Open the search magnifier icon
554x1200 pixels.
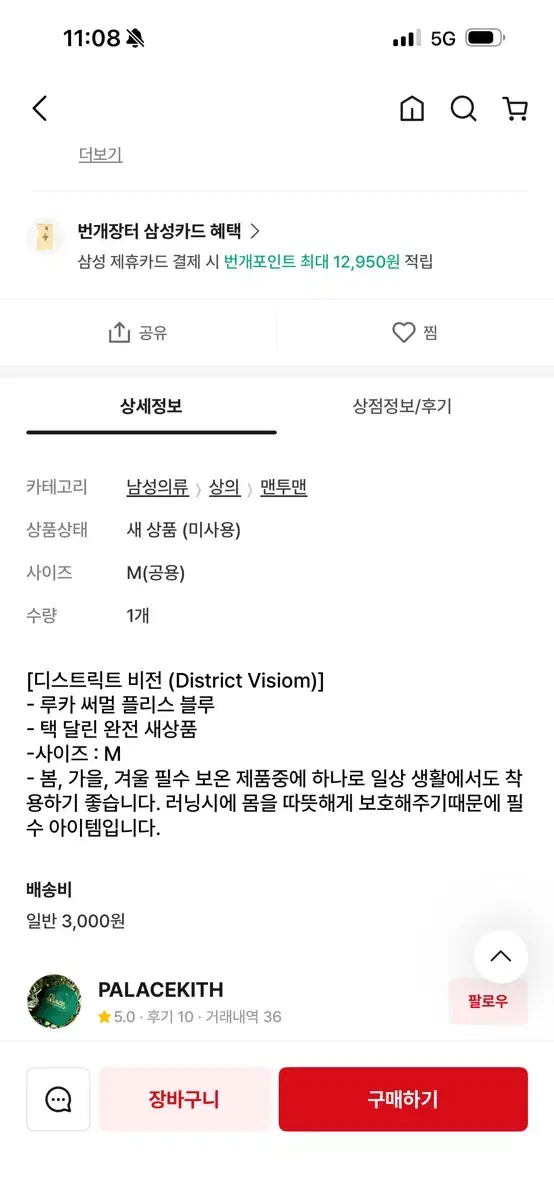(464, 109)
